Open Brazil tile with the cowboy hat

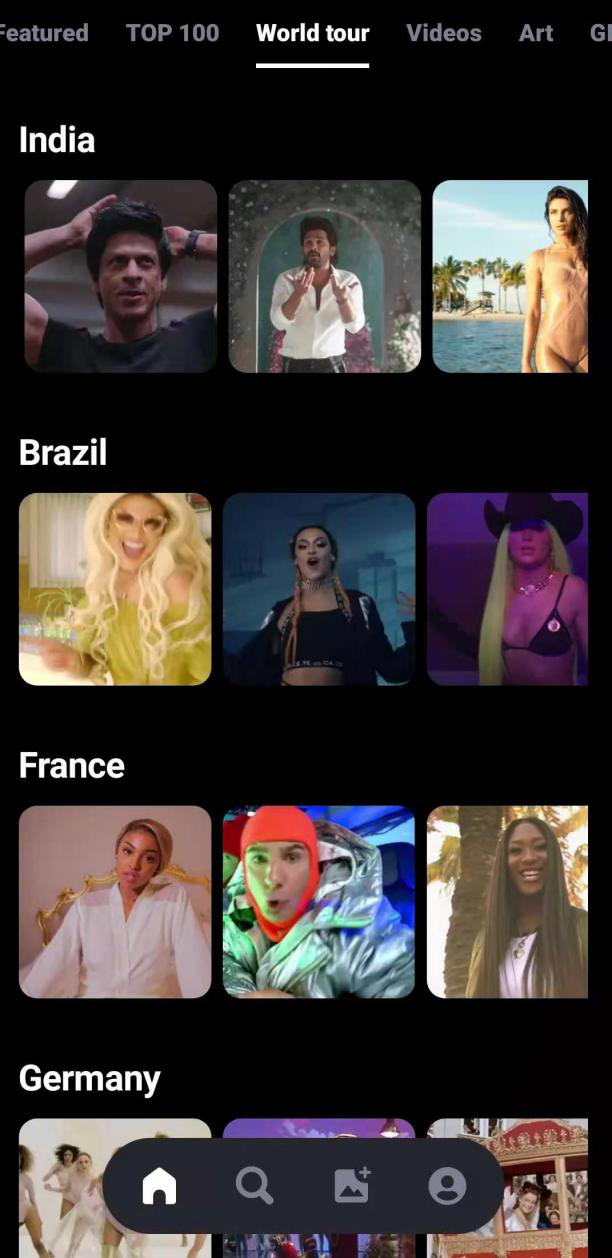pyautogui.click(x=507, y=589)
